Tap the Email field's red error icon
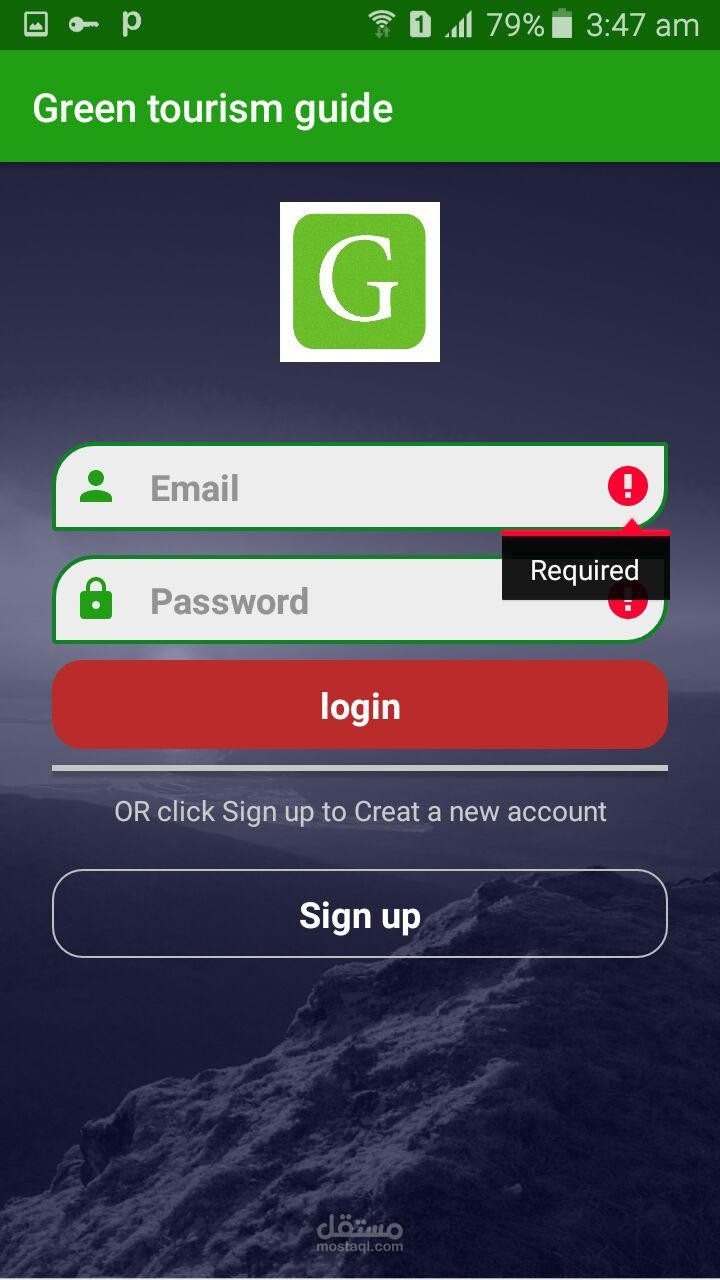Viewport: 720px width, 1280px height. 628,487
